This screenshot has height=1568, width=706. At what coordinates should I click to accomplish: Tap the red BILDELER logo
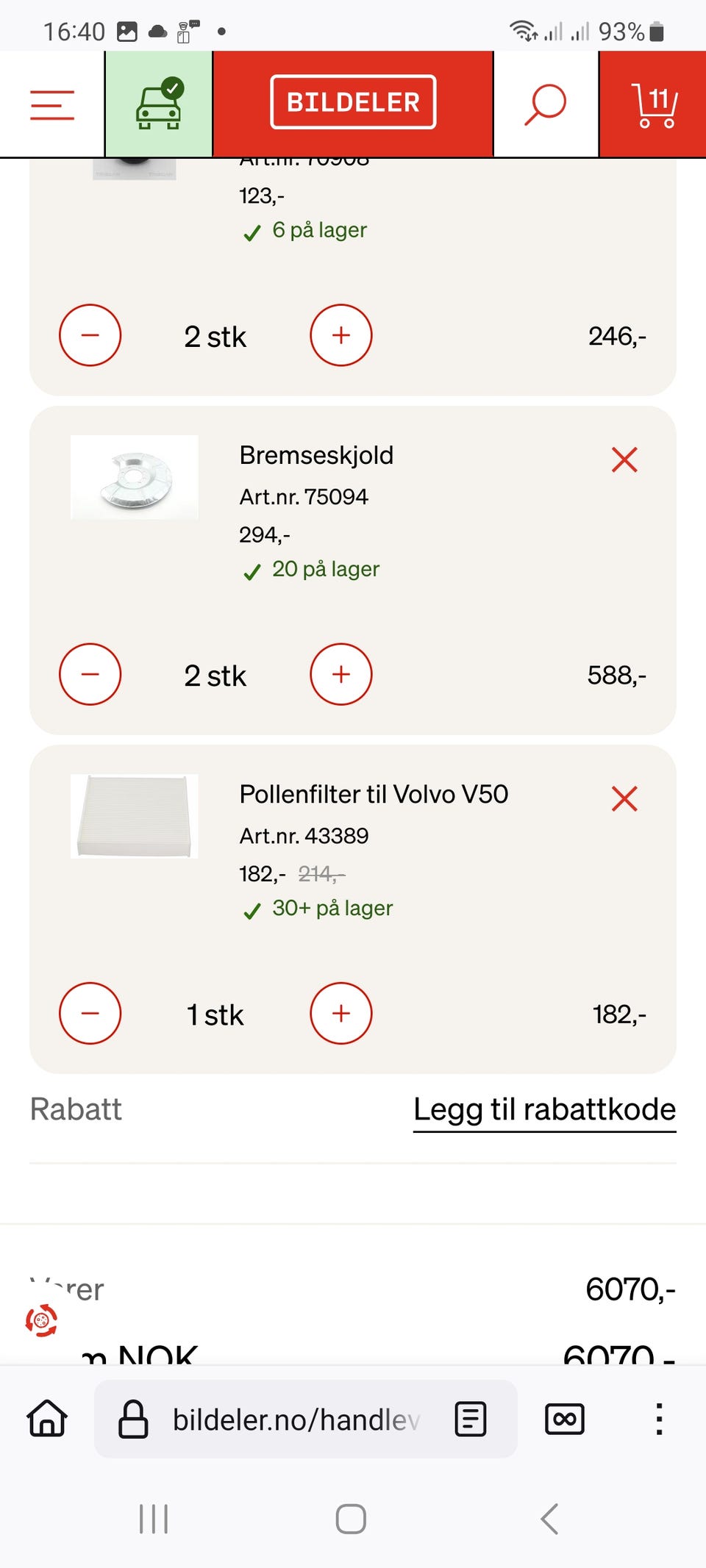(352, 102)
